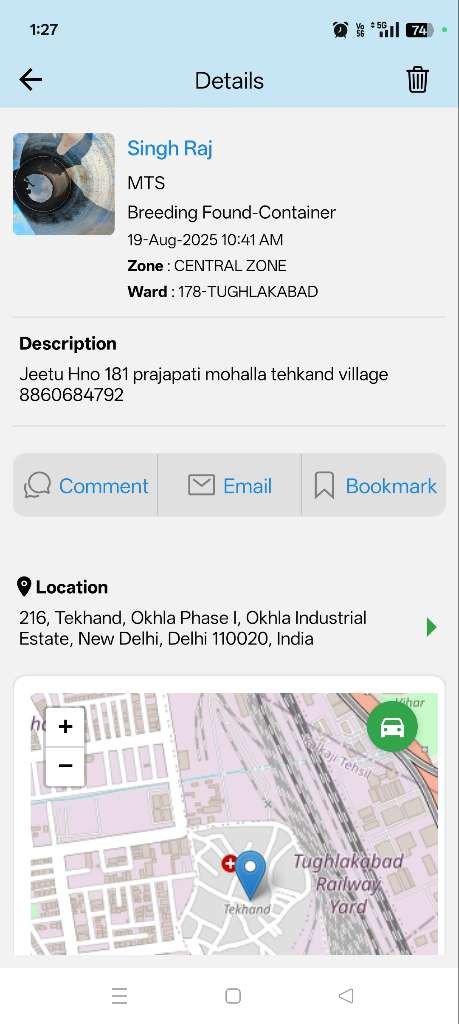Add a Comment to this report

coord(86,486)
